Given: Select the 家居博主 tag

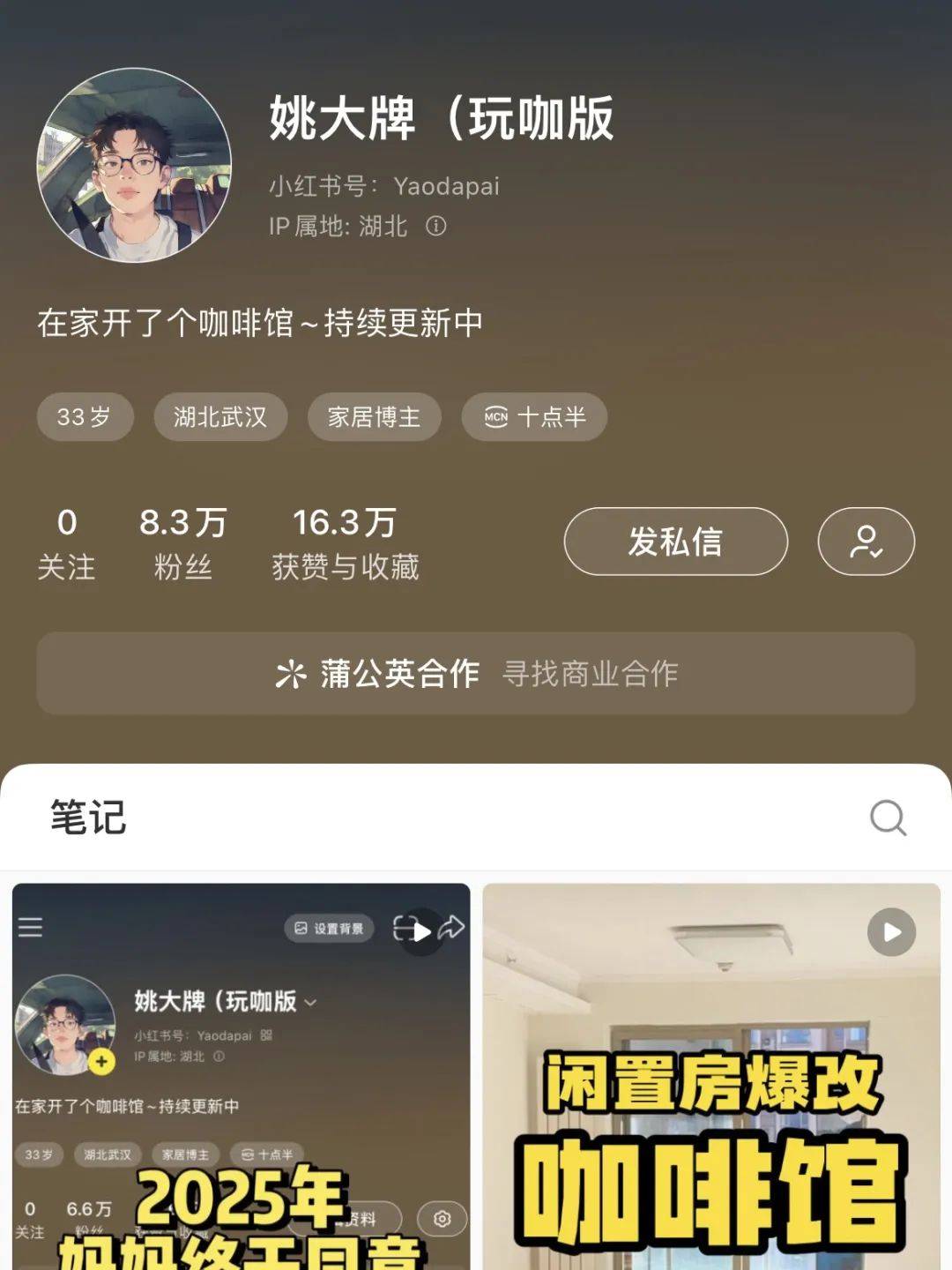Looking at the screenshot, I should (373, 417).
